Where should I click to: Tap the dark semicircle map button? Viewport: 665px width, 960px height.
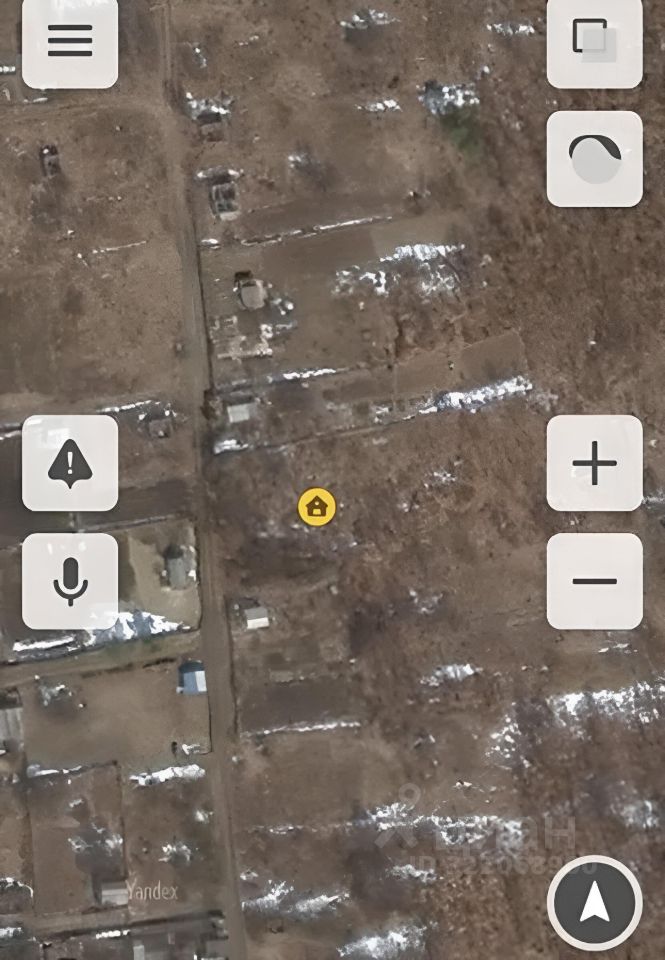[594, 159]
